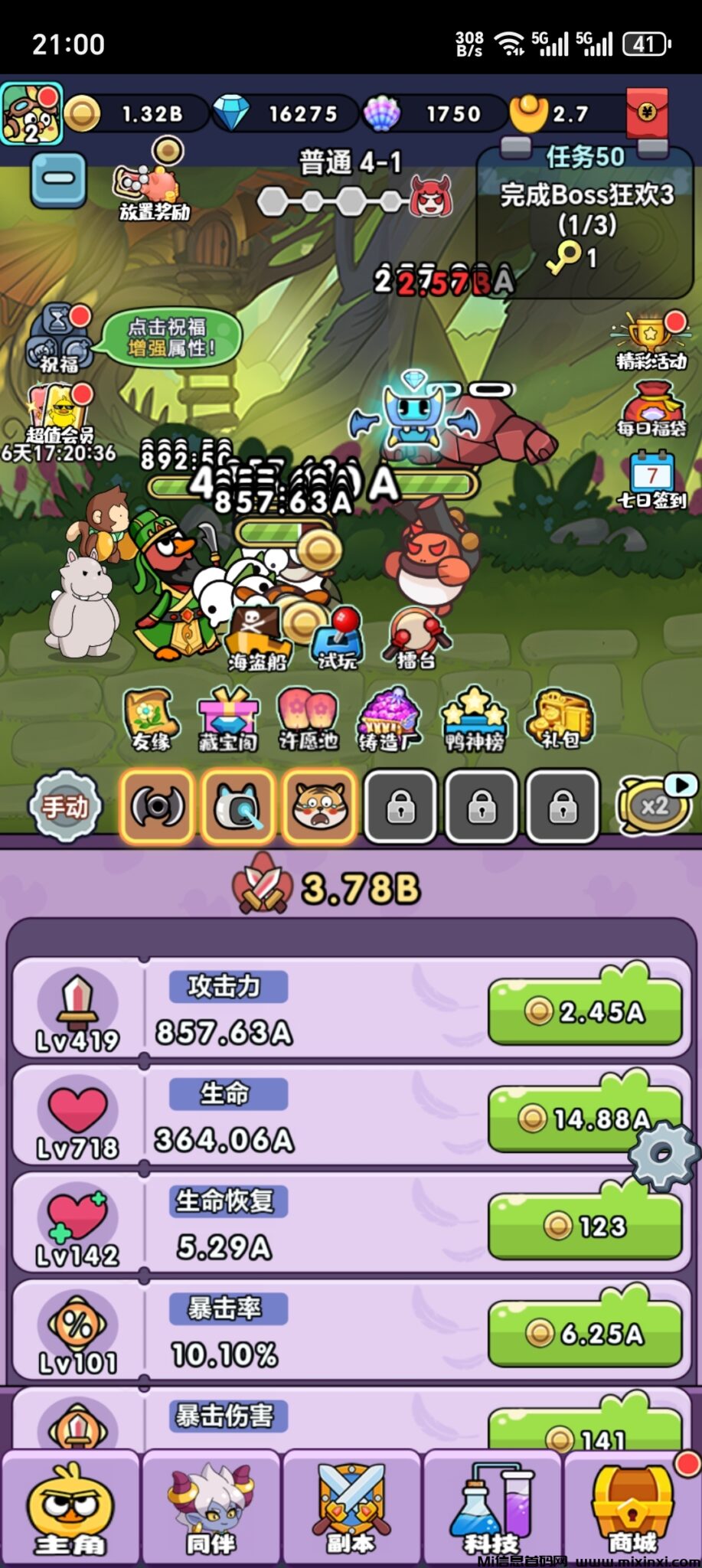702x1568 pixels.
Task: Toggle the 手动 manual mode button
Action: point(65,806)
